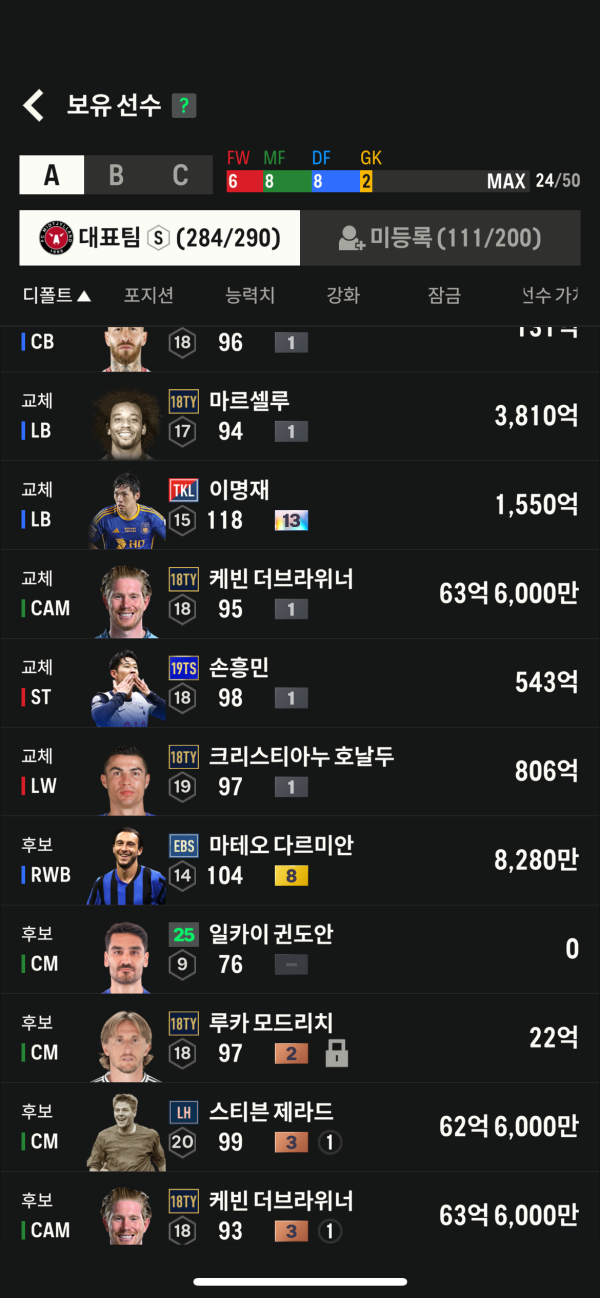Sort players by 능력치

pos(250,295)
